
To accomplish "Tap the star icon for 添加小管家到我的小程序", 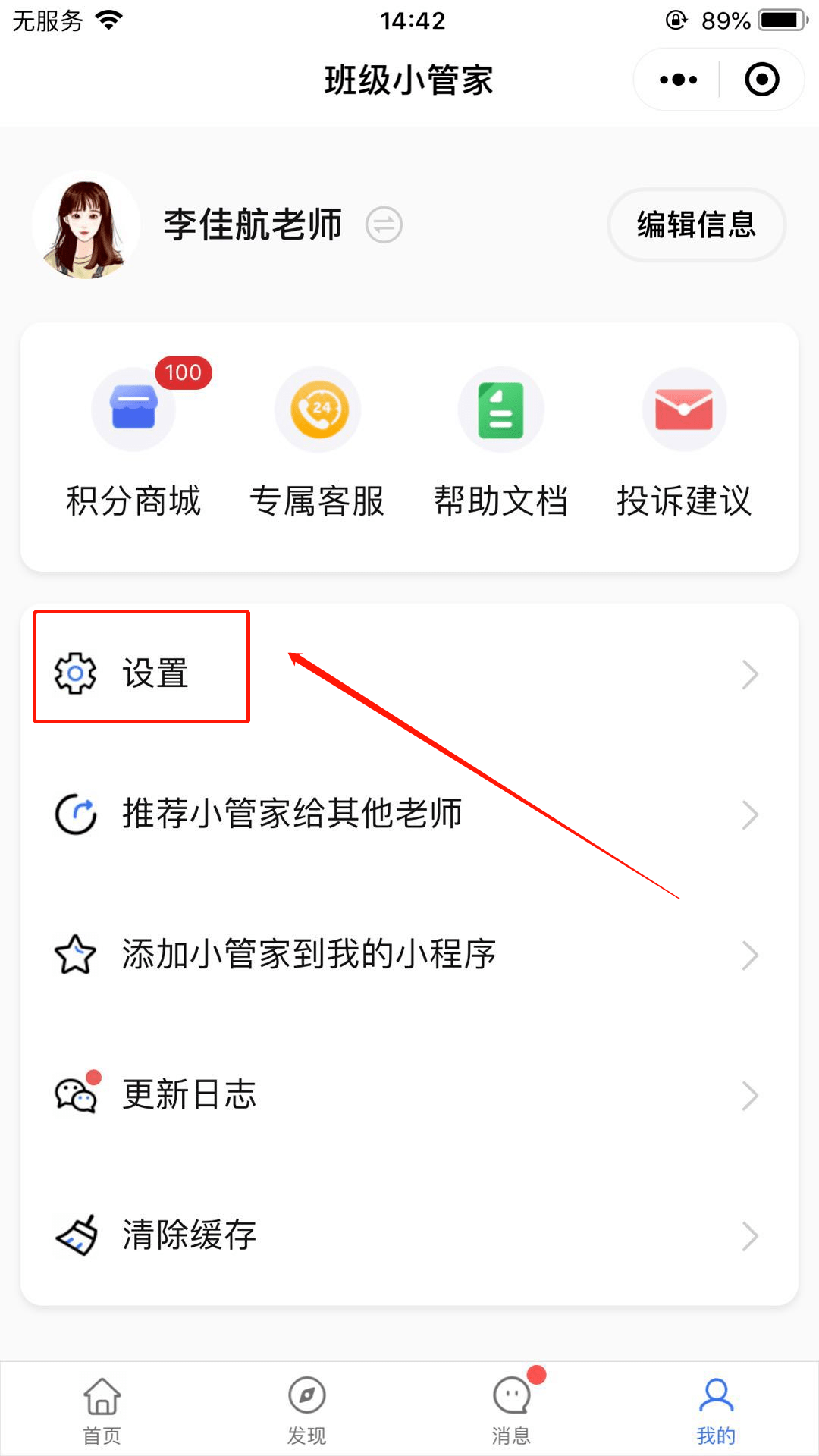I will pos(74,954).
